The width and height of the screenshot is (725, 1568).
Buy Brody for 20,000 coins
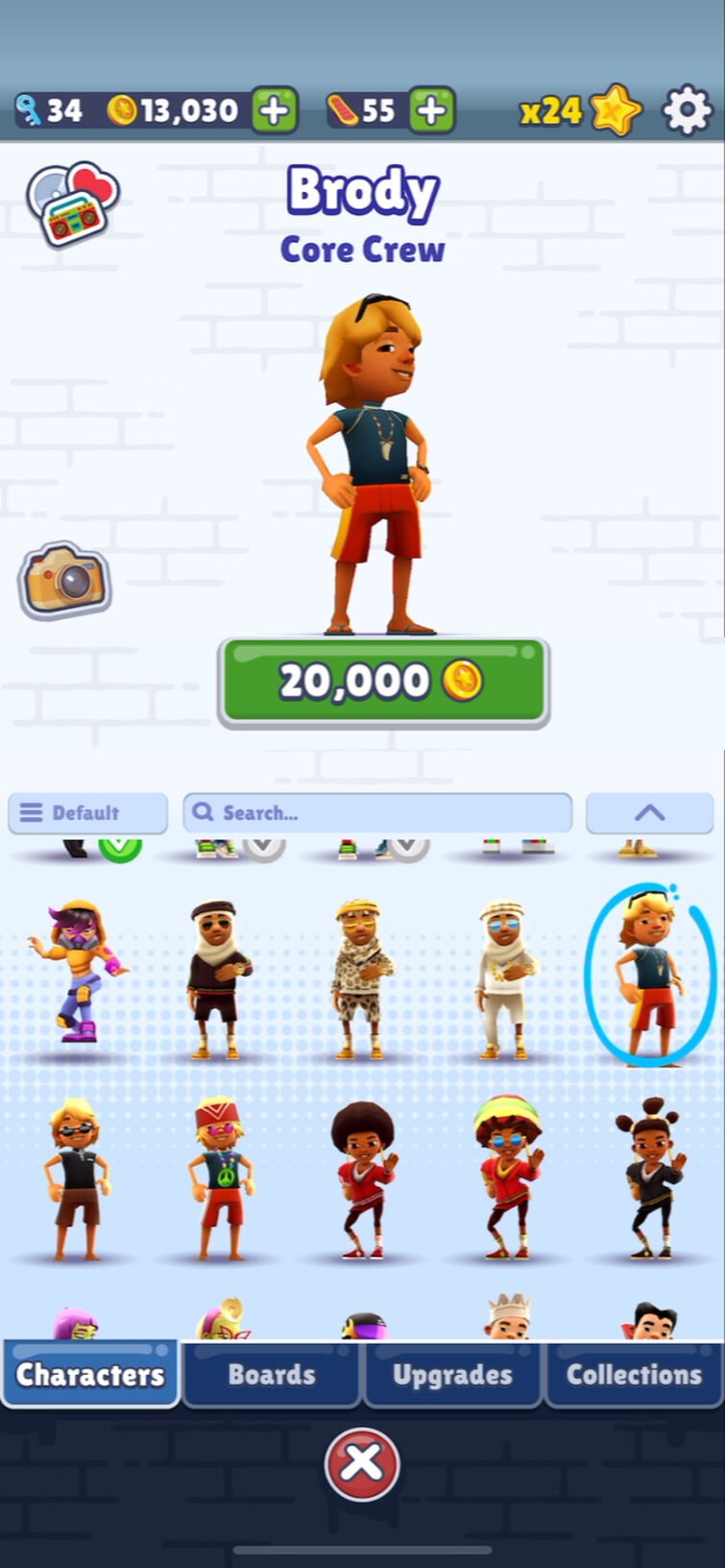(383, 682)
